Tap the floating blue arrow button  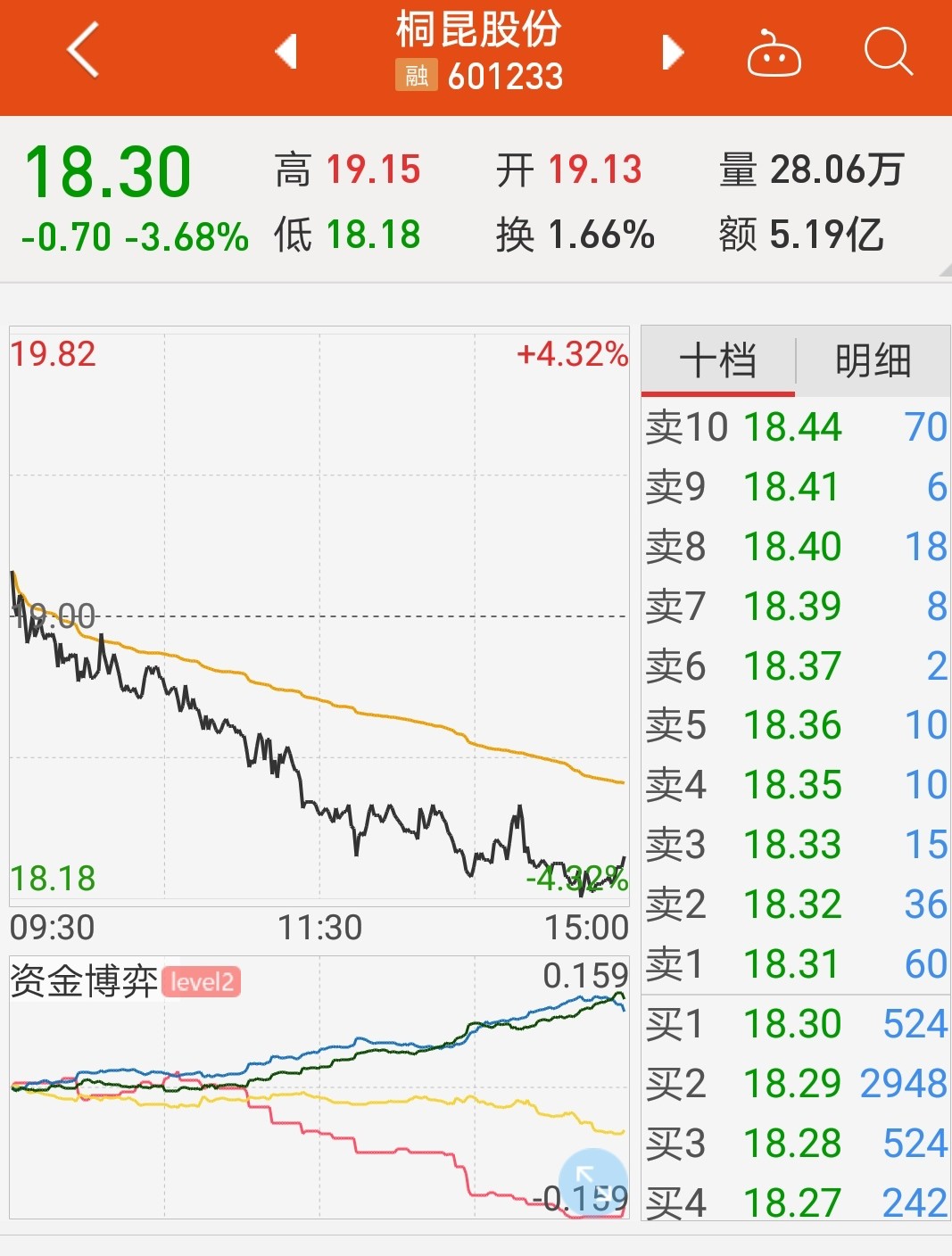tap(592, 1182)
